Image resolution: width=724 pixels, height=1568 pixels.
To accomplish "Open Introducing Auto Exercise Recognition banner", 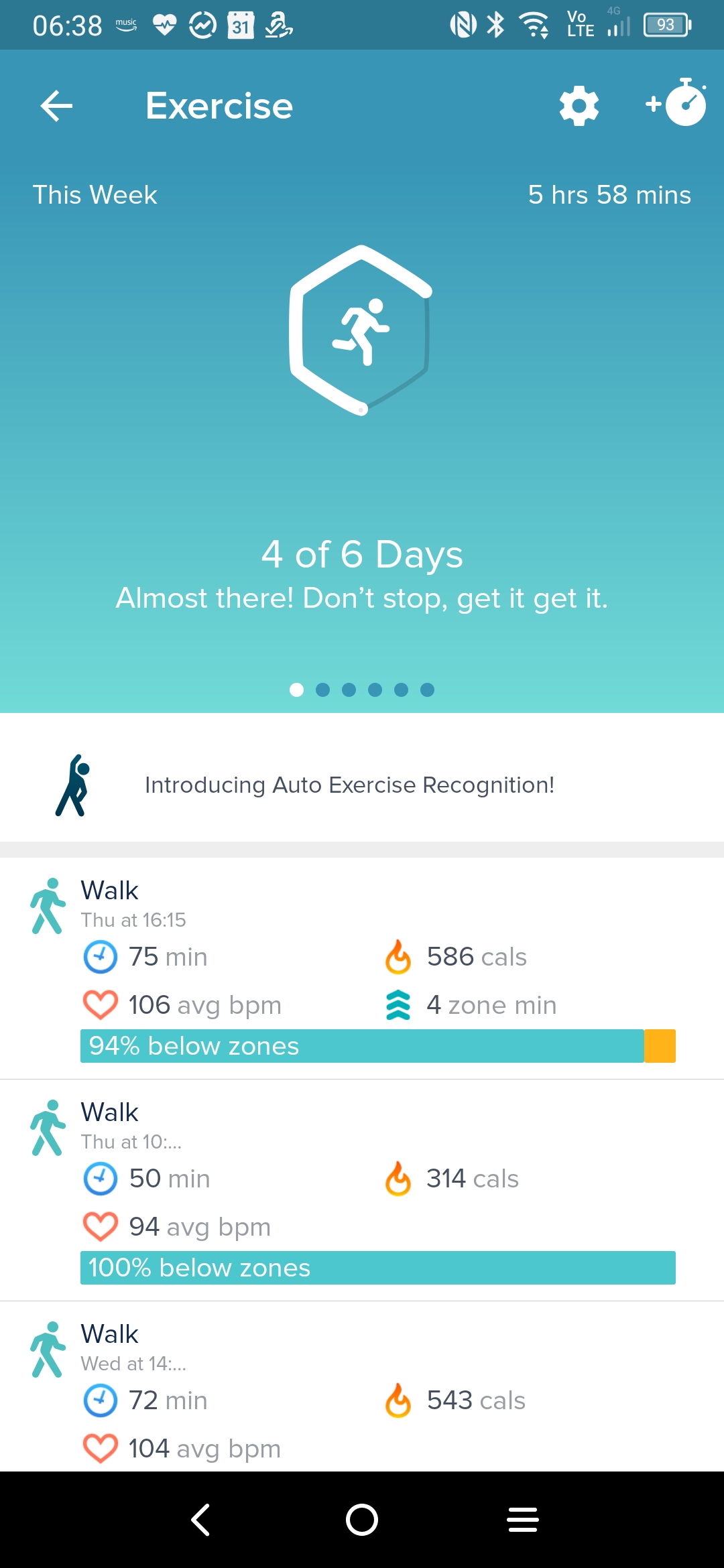I will (362, 785).
